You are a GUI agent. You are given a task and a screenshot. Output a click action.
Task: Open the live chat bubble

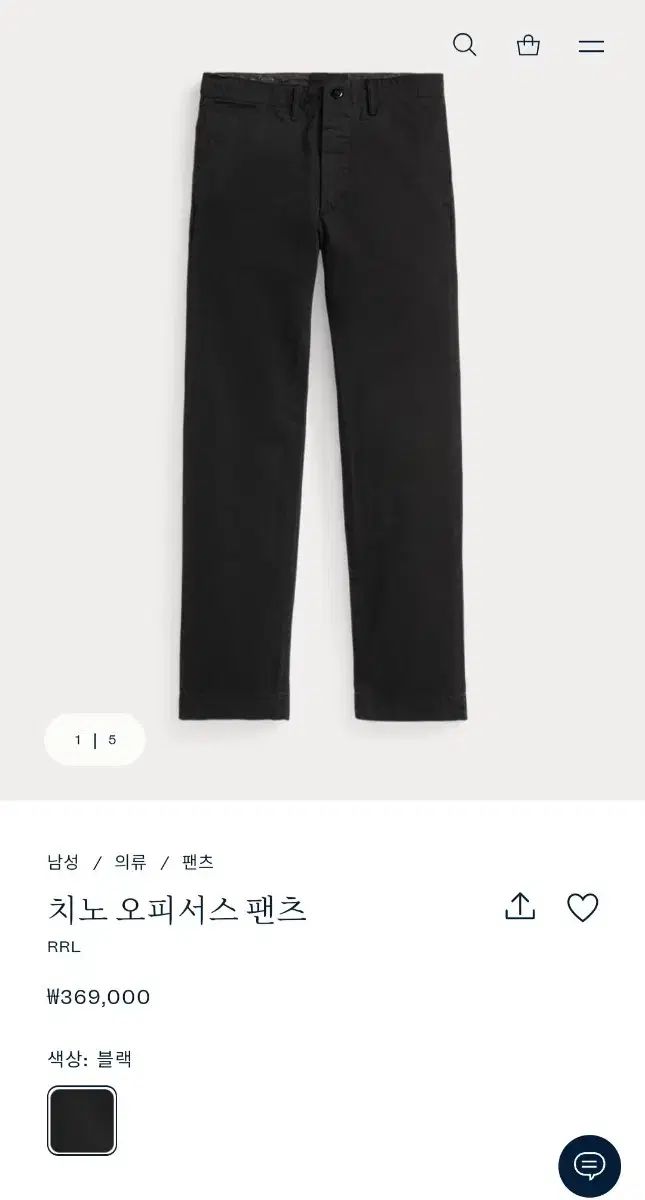[589, 1166]
